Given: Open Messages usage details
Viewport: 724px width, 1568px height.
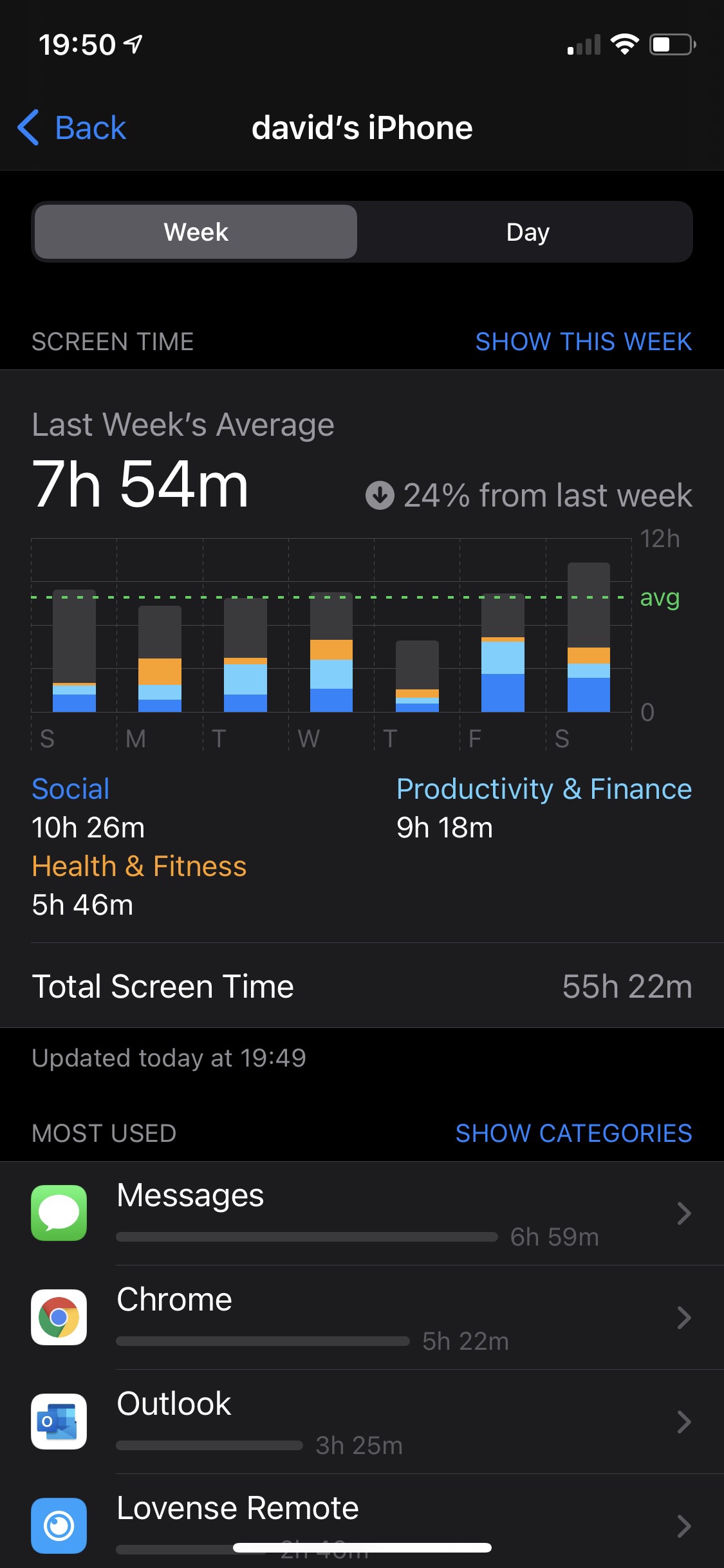Looking at the screenshot, I should (362, 1213).
